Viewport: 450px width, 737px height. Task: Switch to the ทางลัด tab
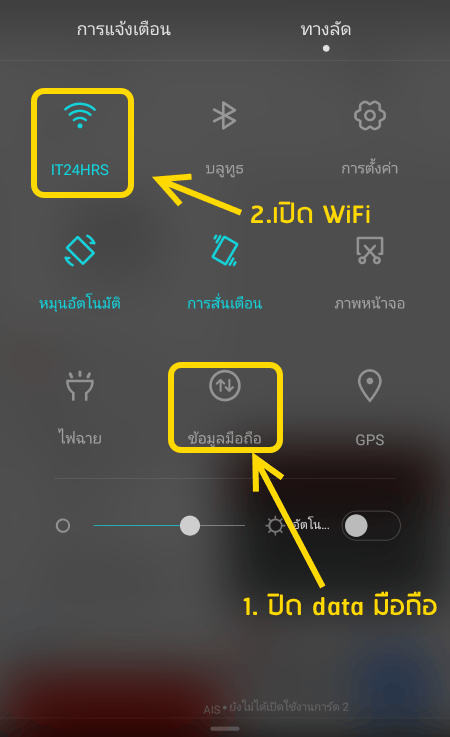[326, 30]
